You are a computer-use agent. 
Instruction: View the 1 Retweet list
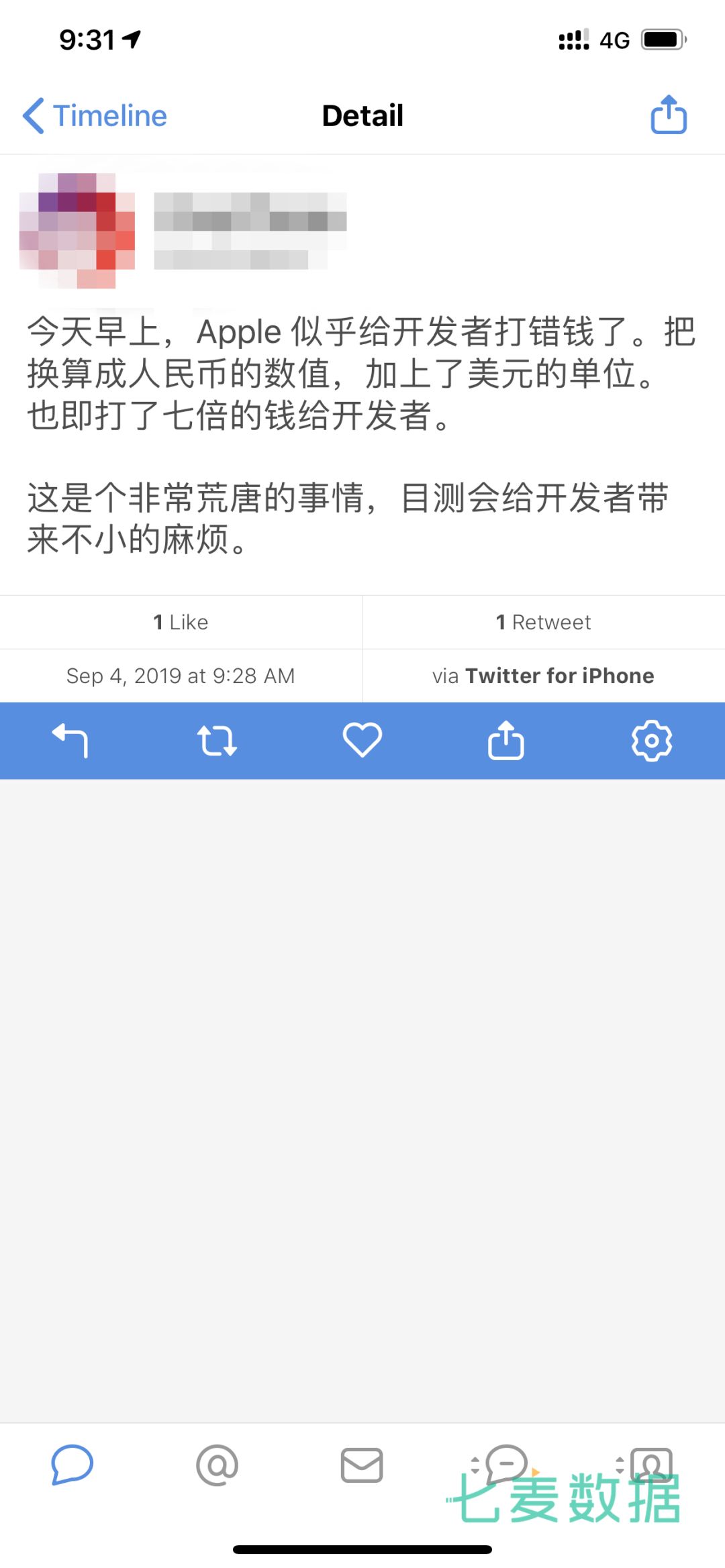pos(543,622)
